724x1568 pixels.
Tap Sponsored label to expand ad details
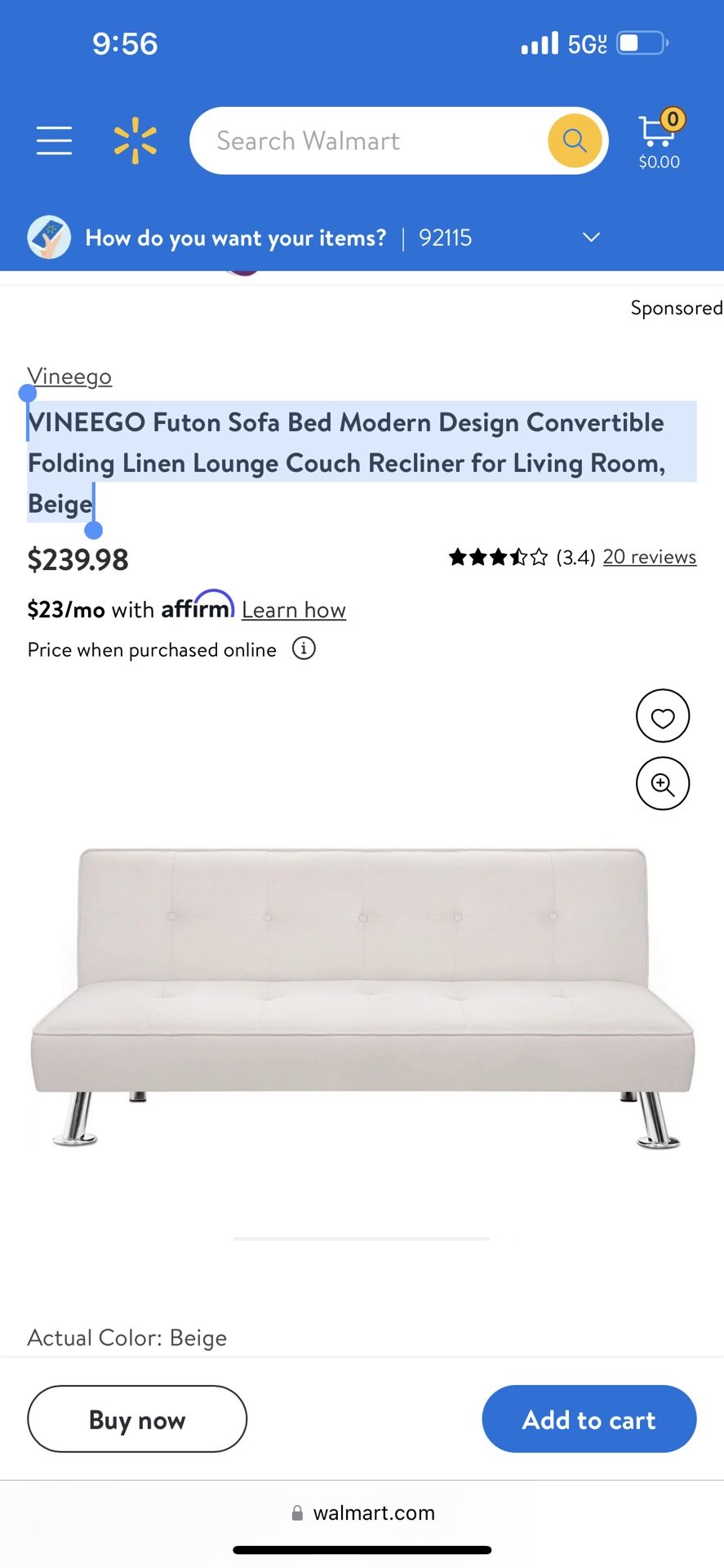tap(676, 308)
